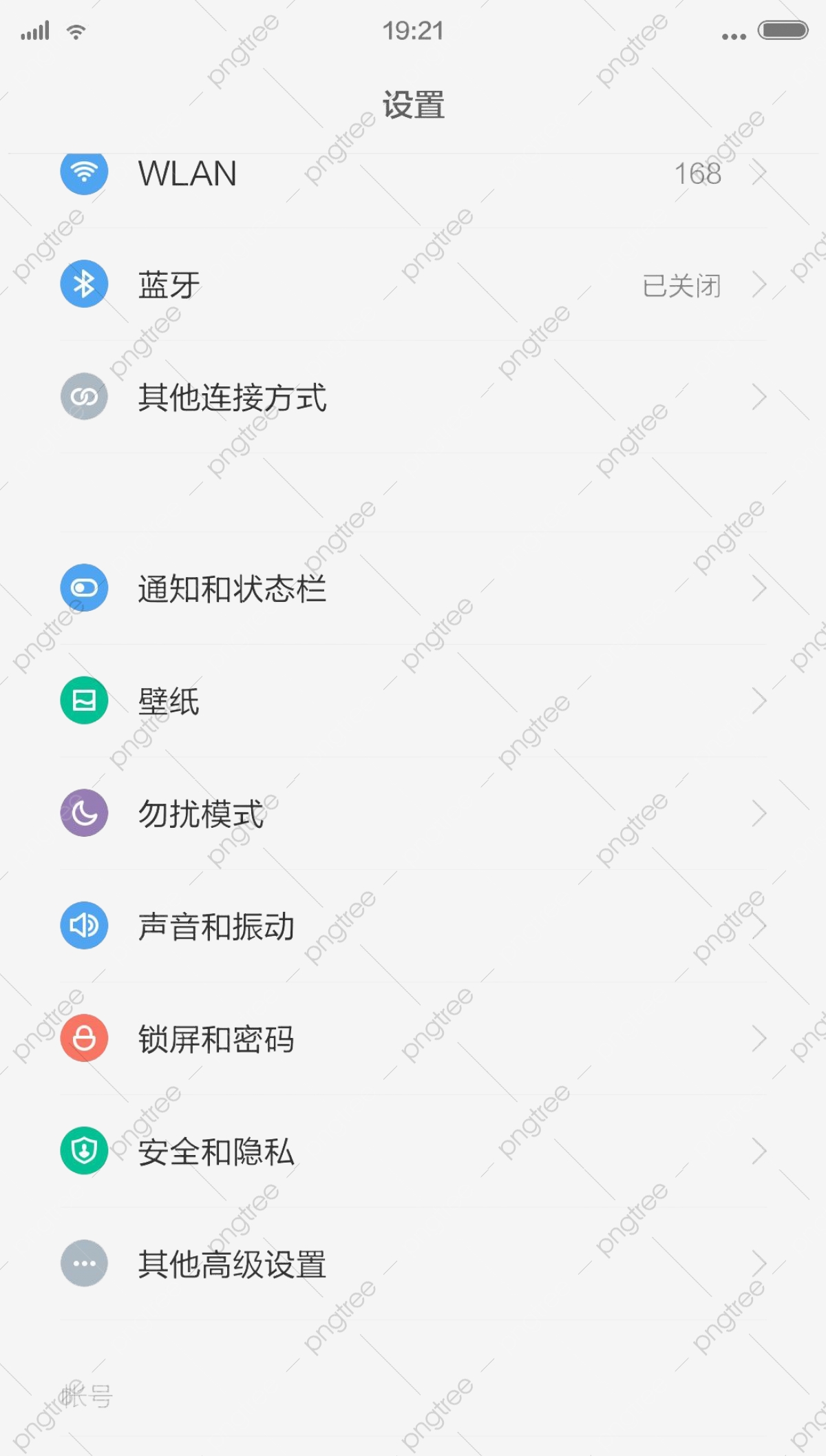Tap the 其他高级设置 ellipsis icon
This screenshot has height=1456, width=826.
[x=84, y=1264]
